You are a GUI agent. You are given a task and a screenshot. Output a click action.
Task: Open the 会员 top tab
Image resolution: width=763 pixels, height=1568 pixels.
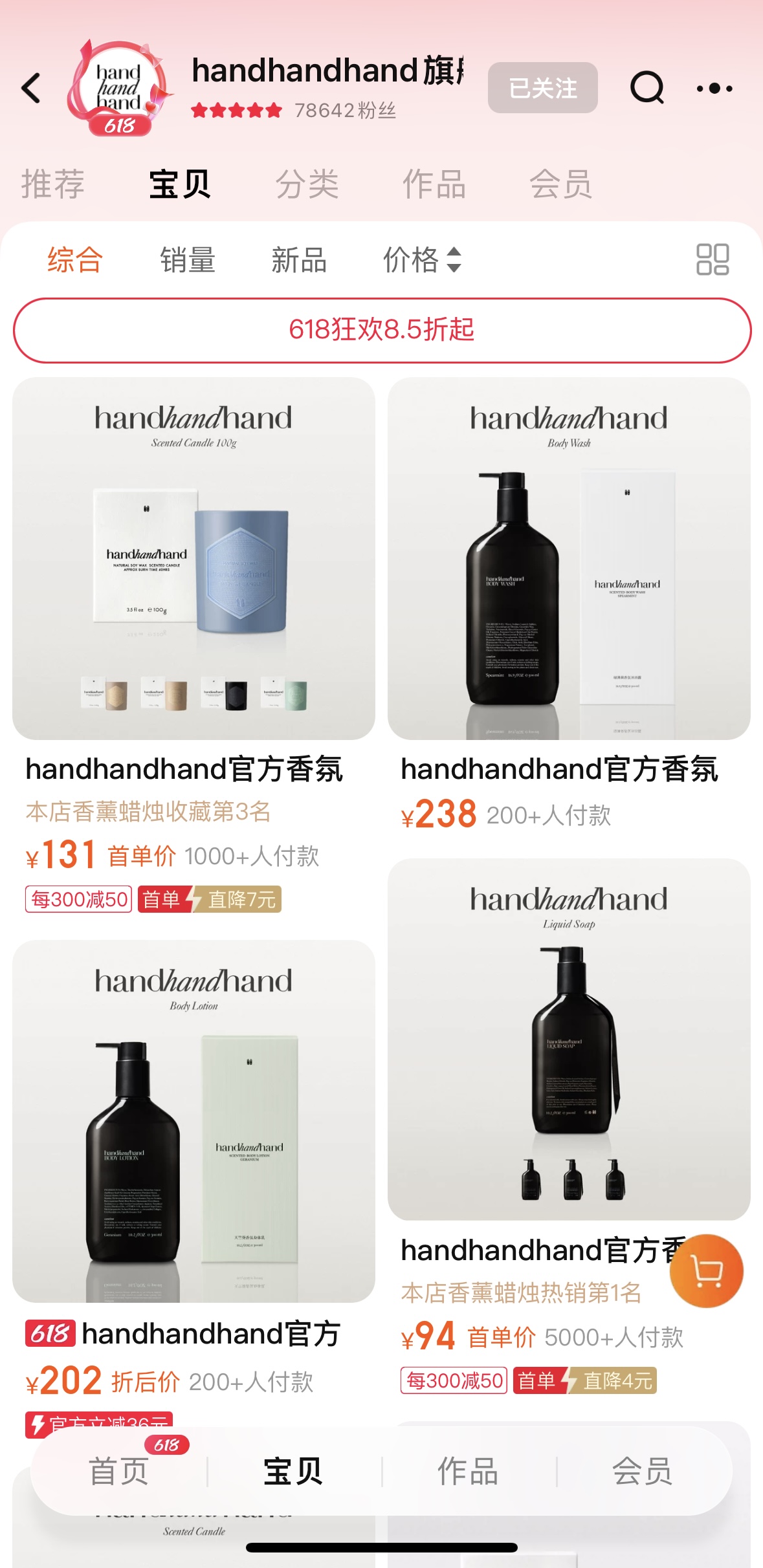click(560, 184)
